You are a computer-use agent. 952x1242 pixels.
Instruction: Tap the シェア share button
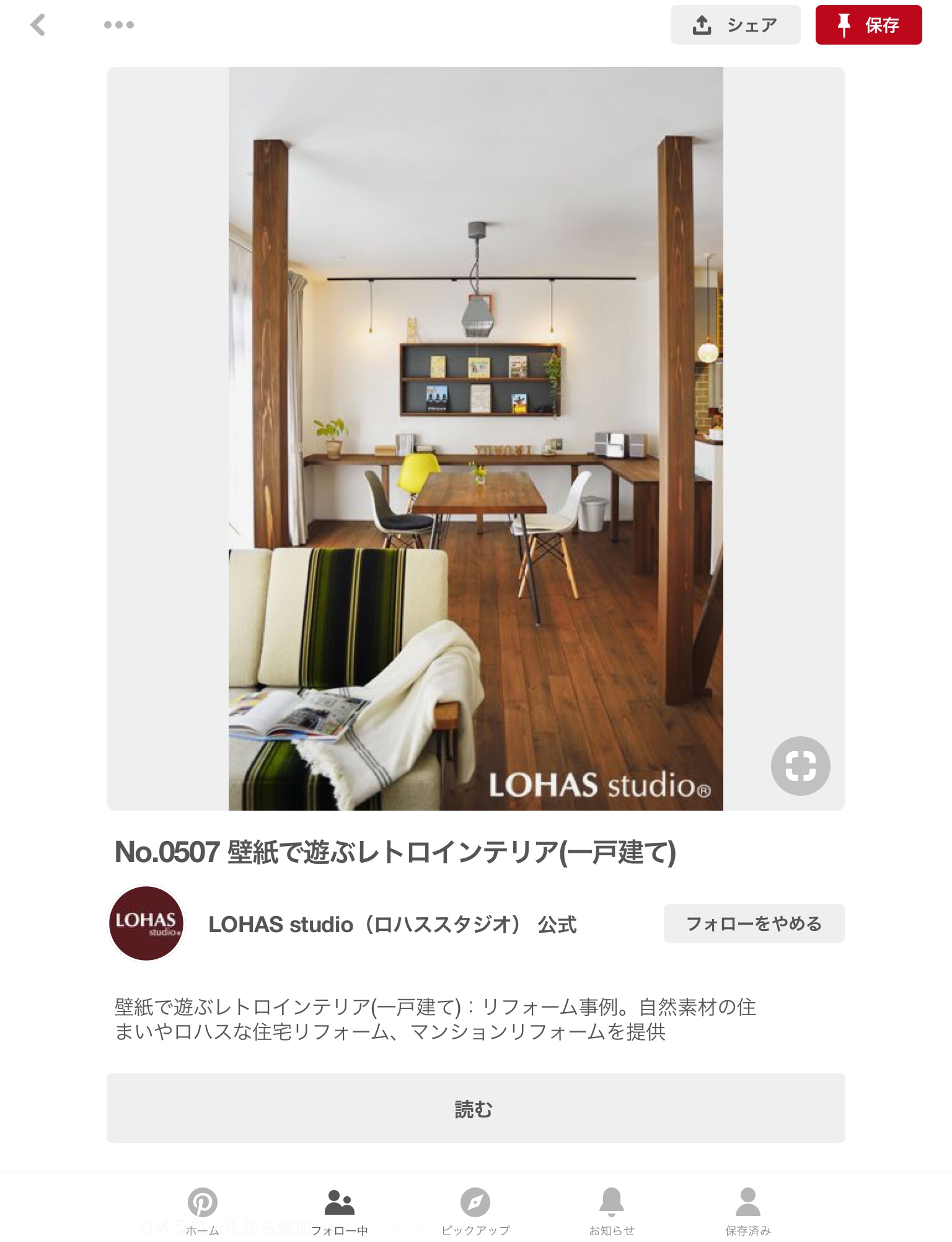coord(735,25)
